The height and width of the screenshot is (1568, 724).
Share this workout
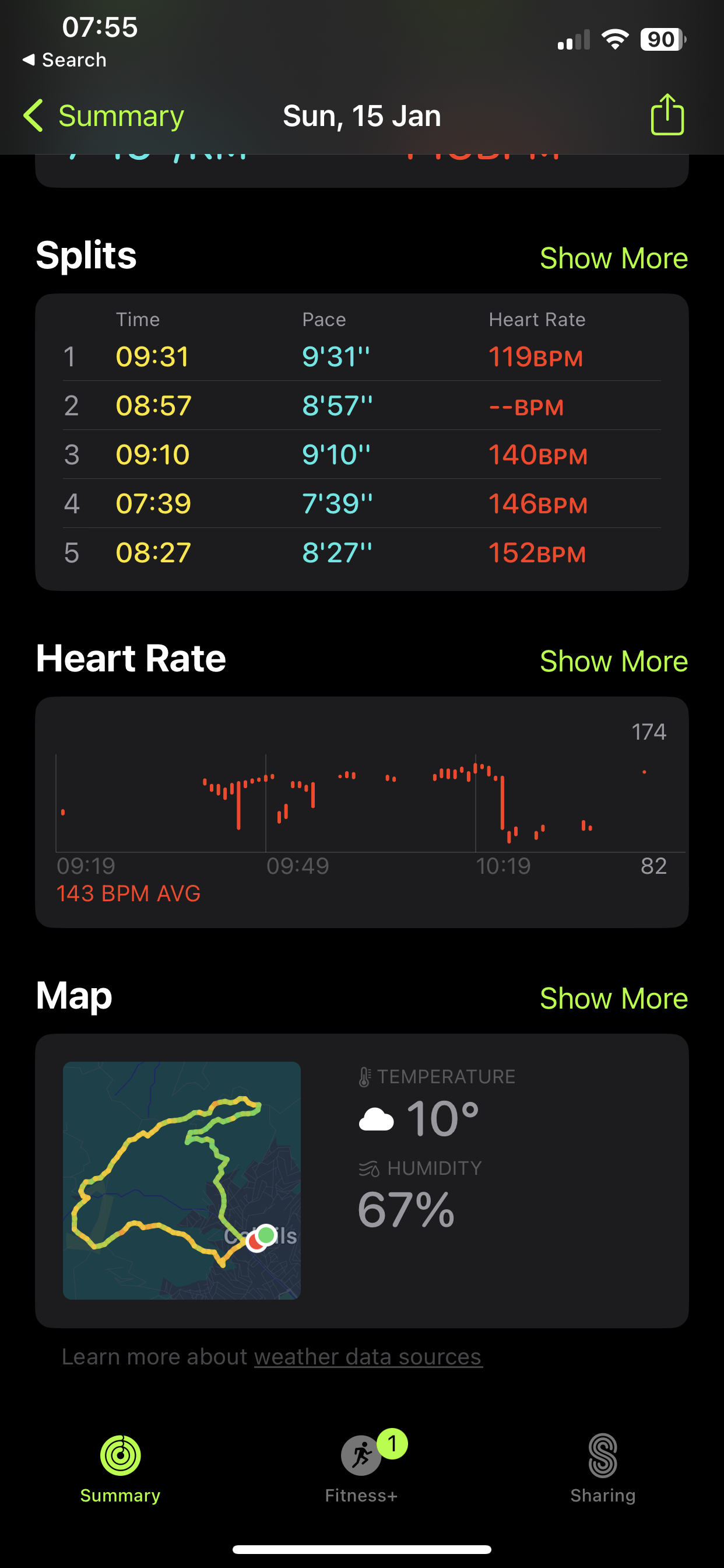(667, 114)
